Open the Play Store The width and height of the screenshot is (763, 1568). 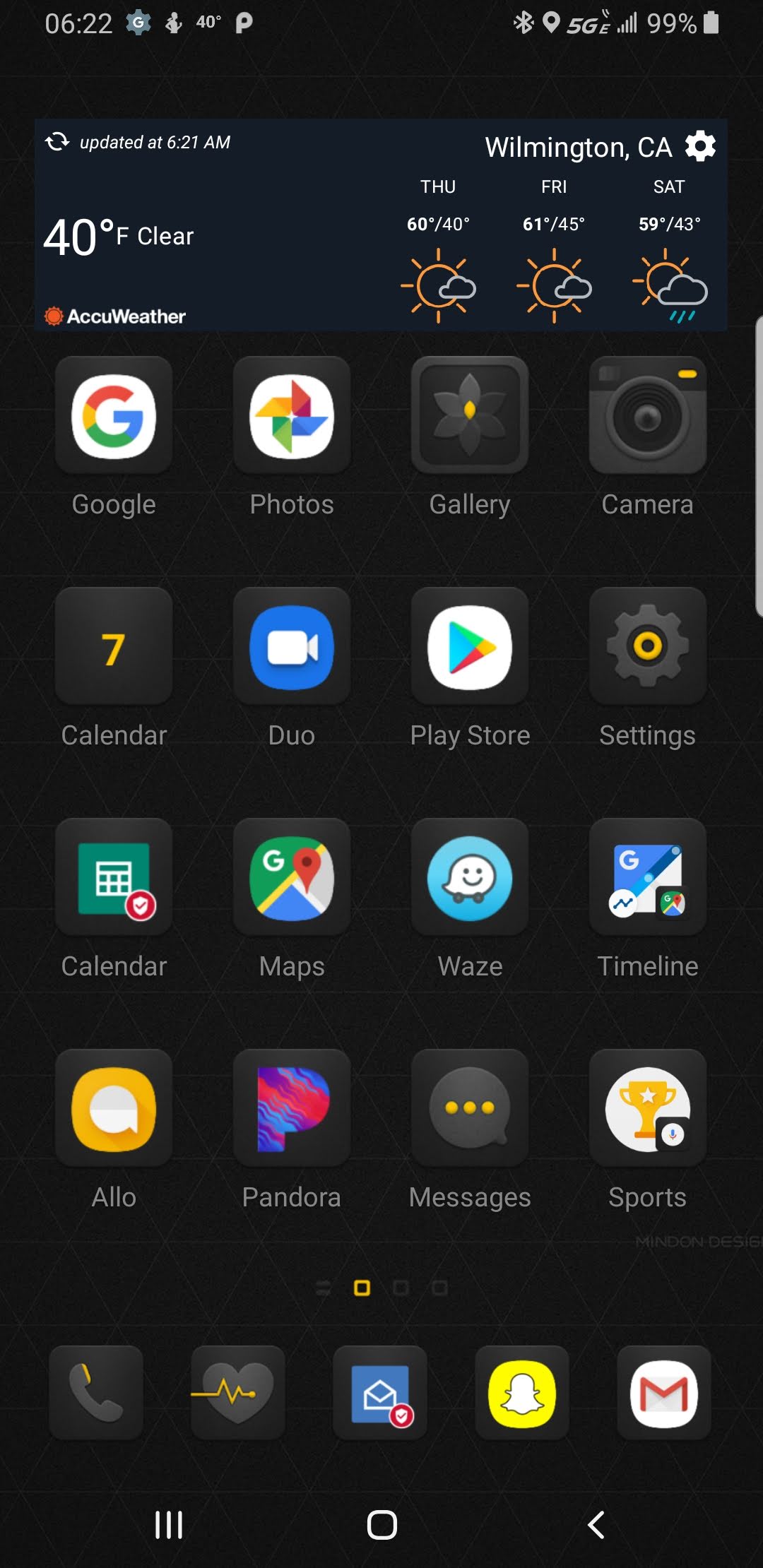tap(470, 647)
